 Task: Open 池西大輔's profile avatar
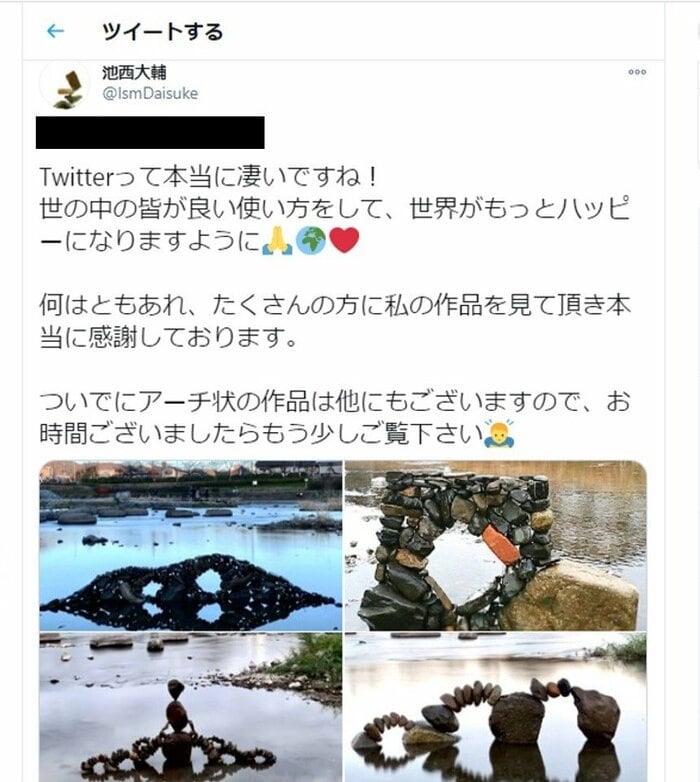65,84
